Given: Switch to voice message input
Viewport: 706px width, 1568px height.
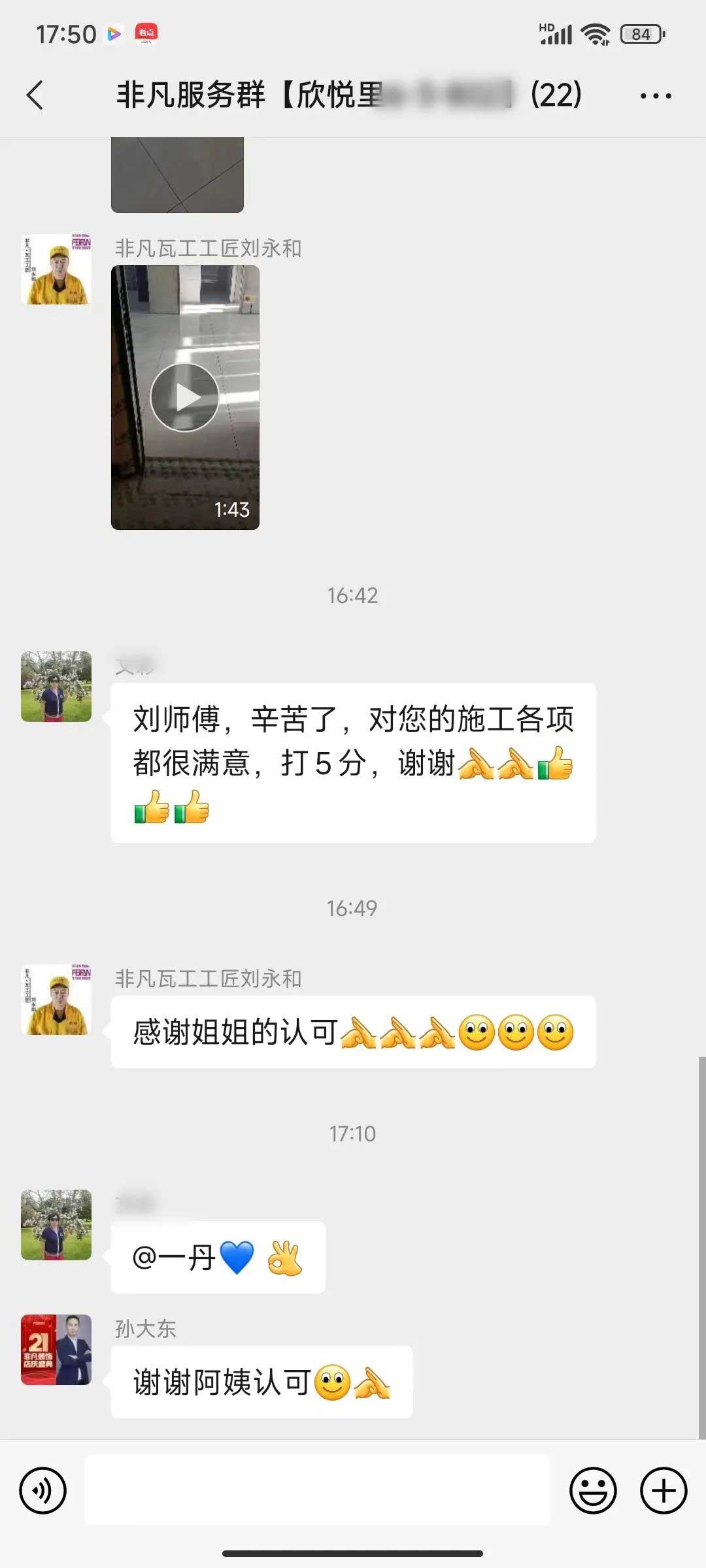Looking at the screenshot, I should click(x=43, y=1490).
